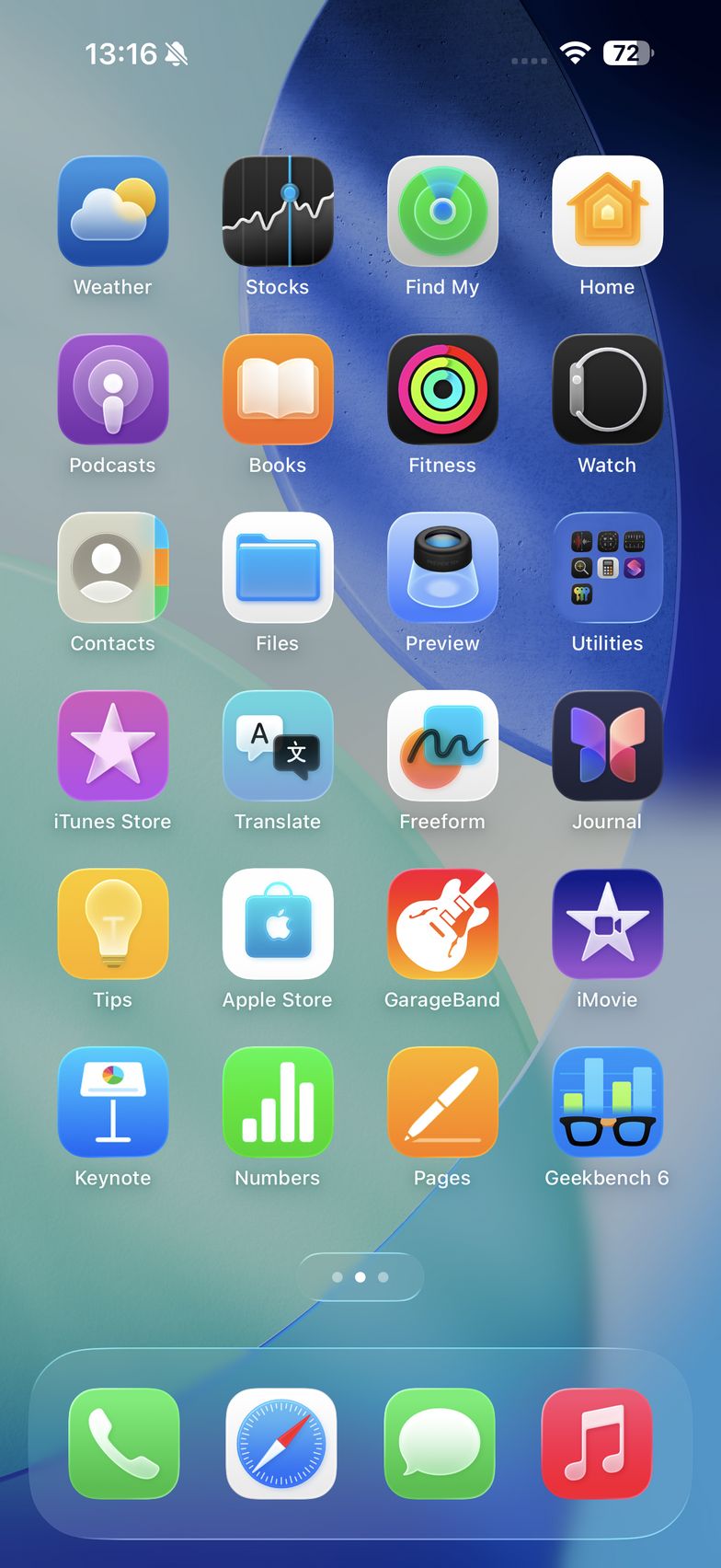Launch GarageBand
The height and width of the screenshot is (1568, 721).
tap(442, 924)
